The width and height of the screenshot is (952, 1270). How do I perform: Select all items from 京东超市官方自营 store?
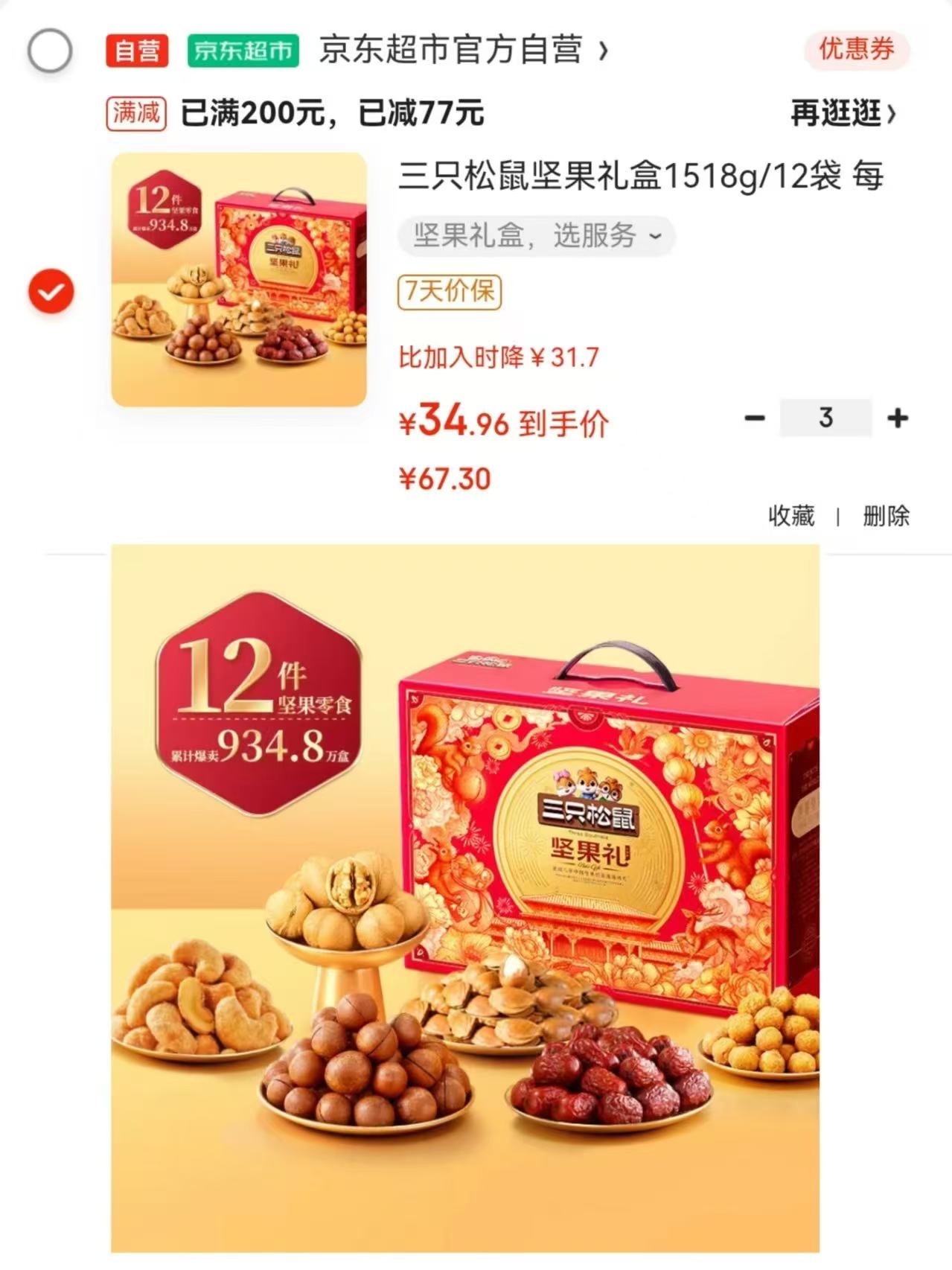[x=50, y=51]
